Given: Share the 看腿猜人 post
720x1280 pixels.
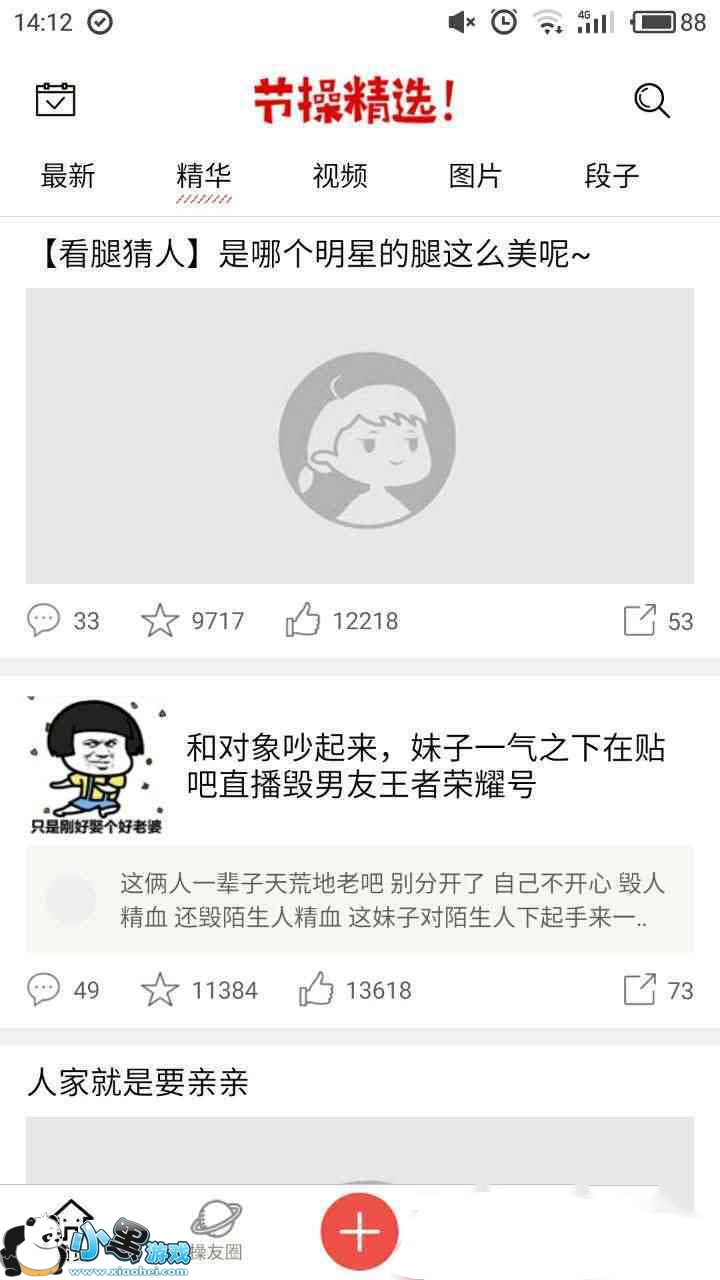Looking at the screenshot, I should (658, 621).
